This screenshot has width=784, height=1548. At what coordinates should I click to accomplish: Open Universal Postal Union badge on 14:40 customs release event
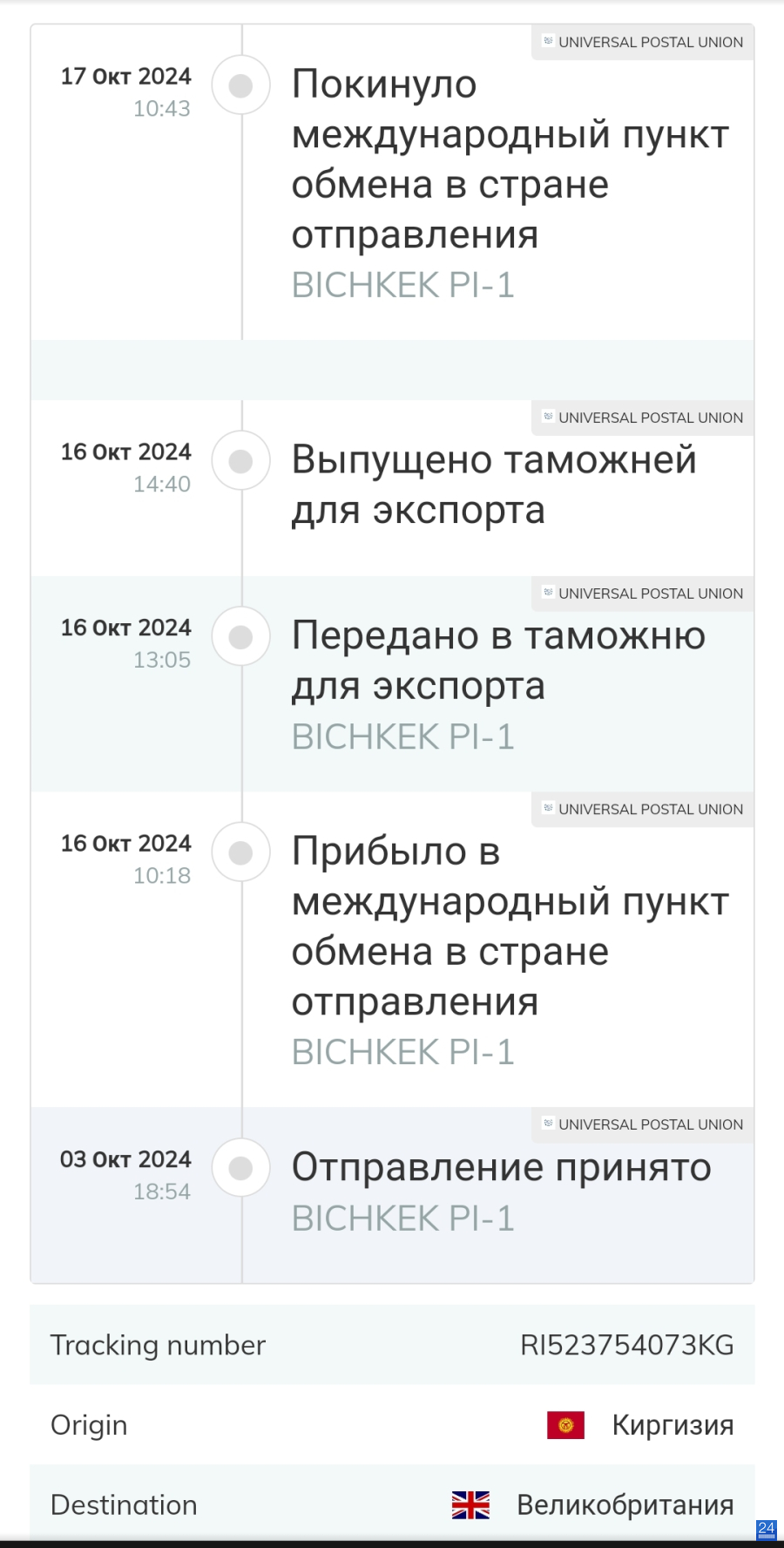(x=643, y=418)
